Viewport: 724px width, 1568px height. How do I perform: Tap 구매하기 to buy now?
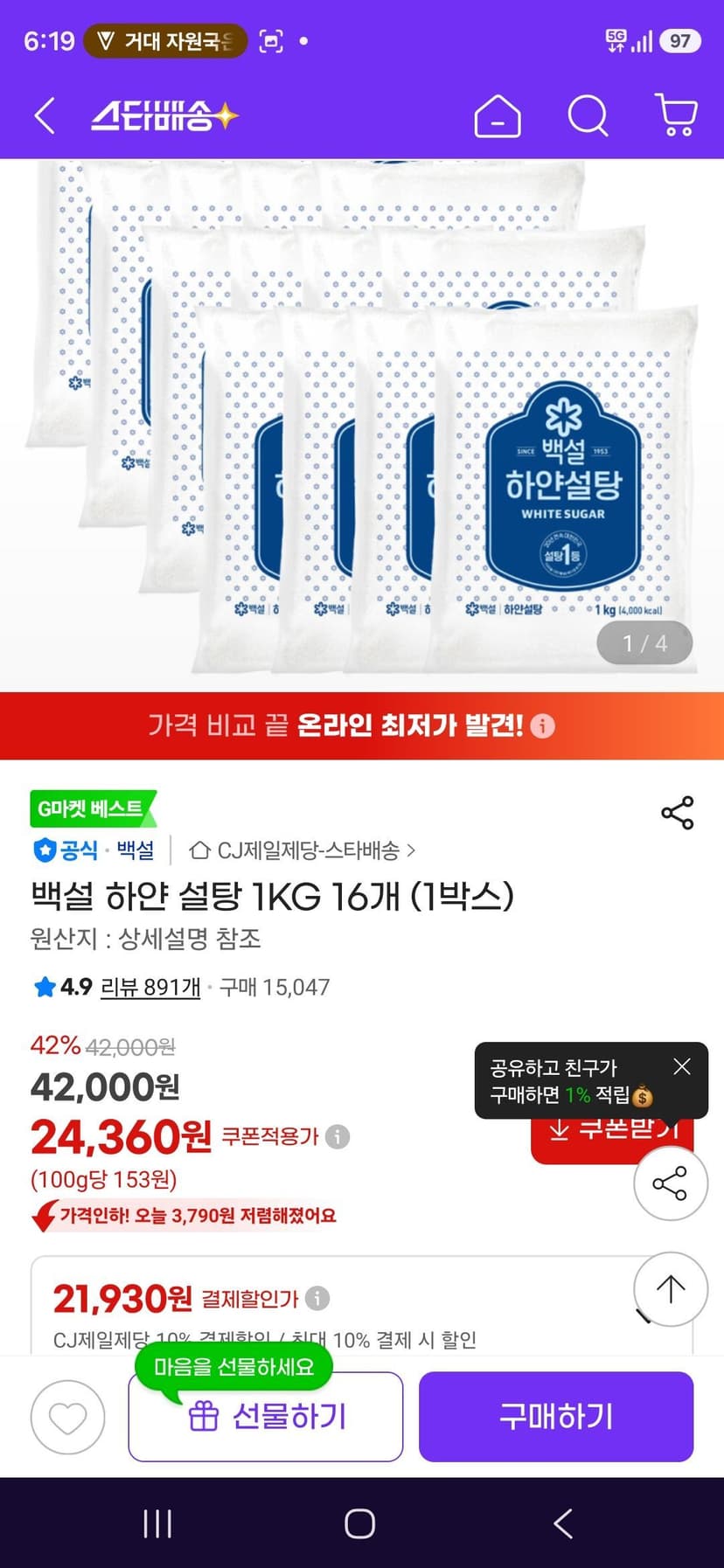[556, 1417]
